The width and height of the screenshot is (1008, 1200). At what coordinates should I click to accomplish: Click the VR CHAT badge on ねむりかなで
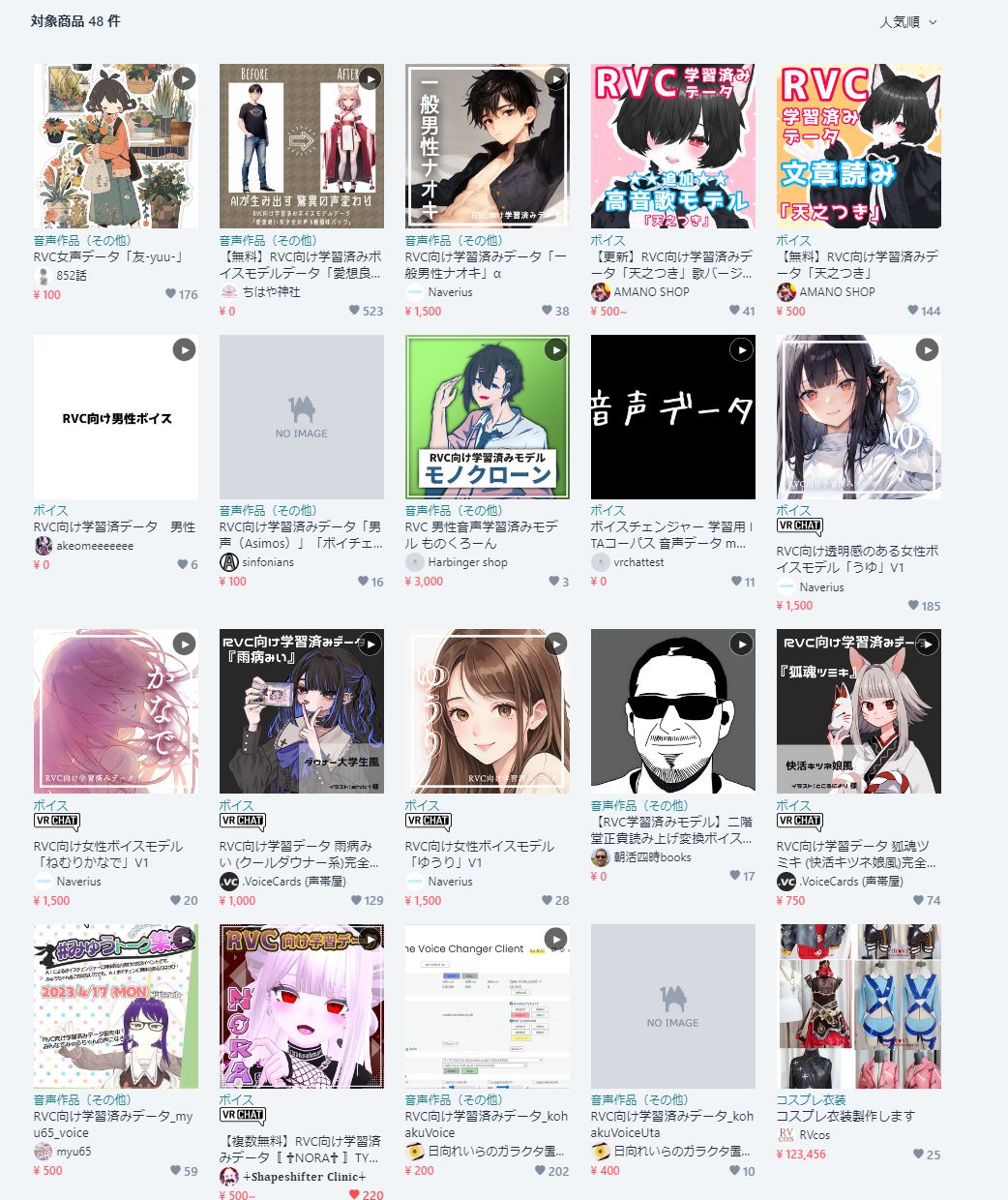[x=56, y=821]
